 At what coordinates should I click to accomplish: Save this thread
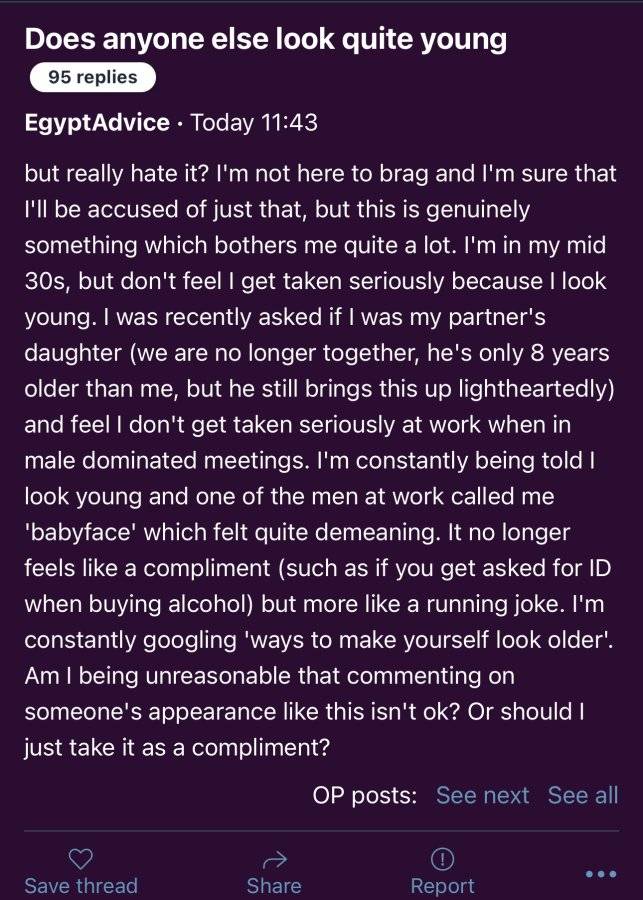coord(81,871)
